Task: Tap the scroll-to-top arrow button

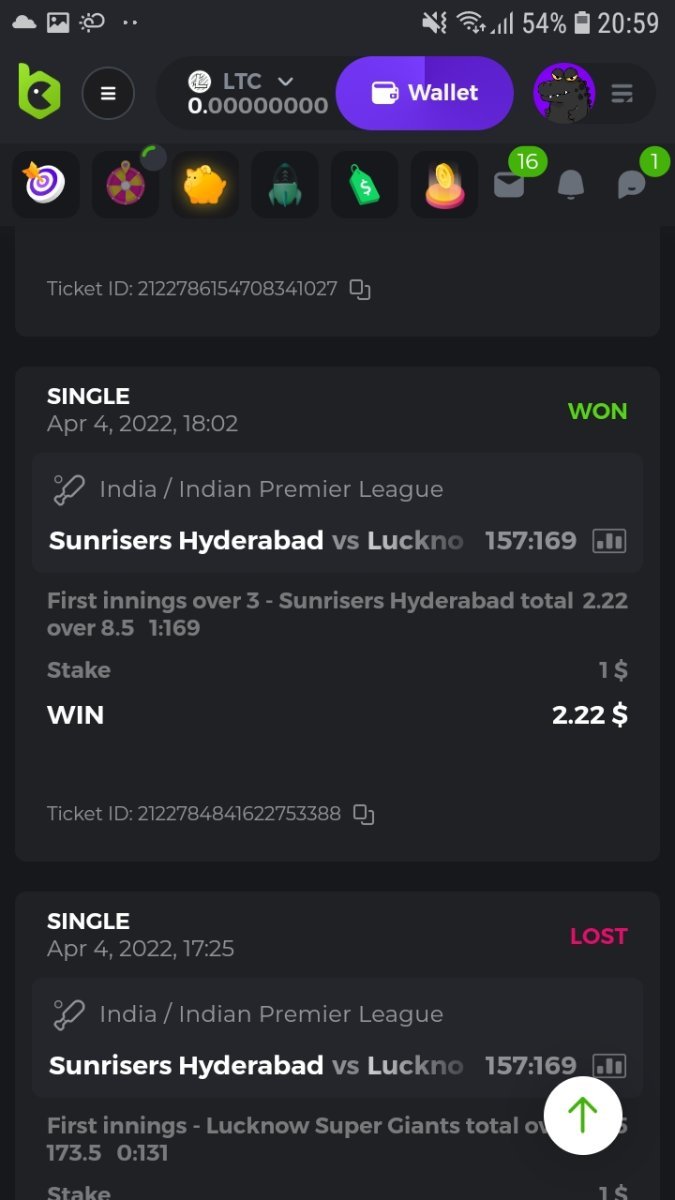Action: click(583, 1115)
